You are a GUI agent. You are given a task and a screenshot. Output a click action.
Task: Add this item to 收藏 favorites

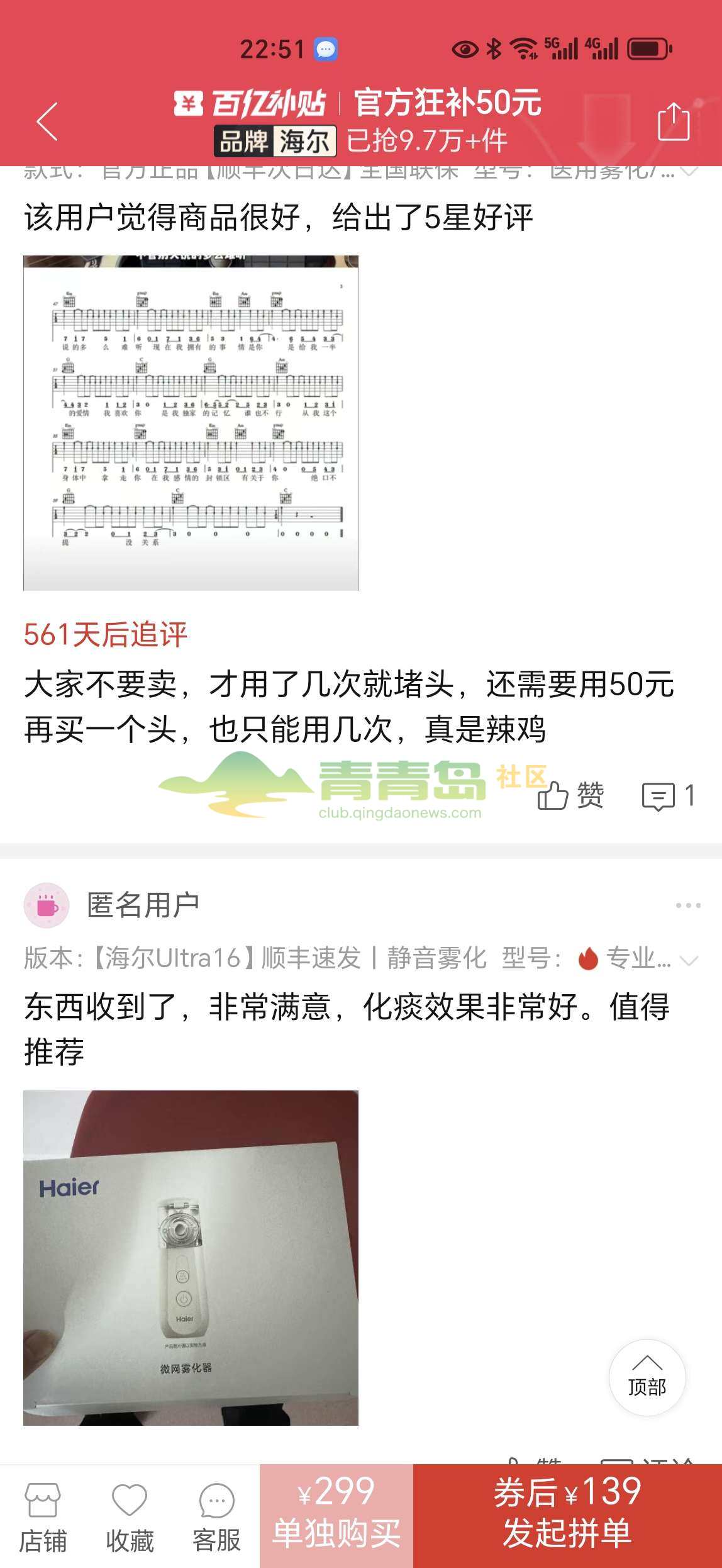pyautogui.click(x=130, y=1516)
